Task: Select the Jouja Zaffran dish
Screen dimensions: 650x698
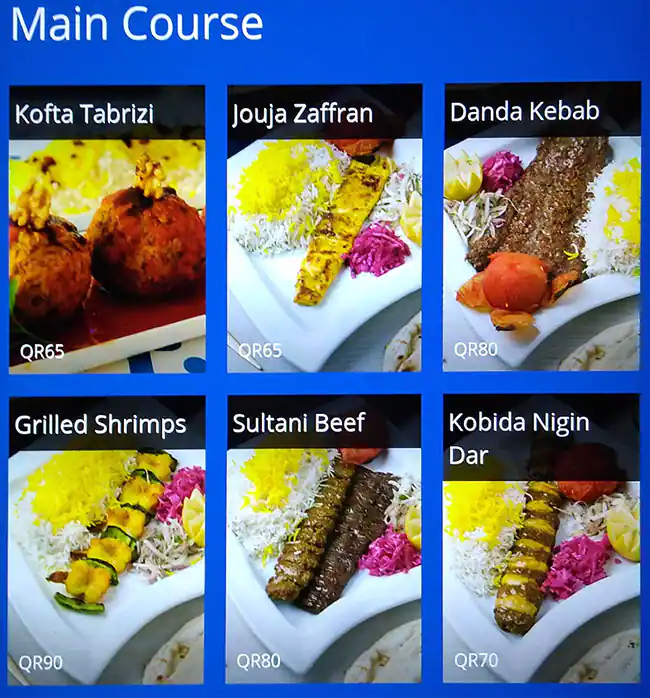Action: [324, 230]
